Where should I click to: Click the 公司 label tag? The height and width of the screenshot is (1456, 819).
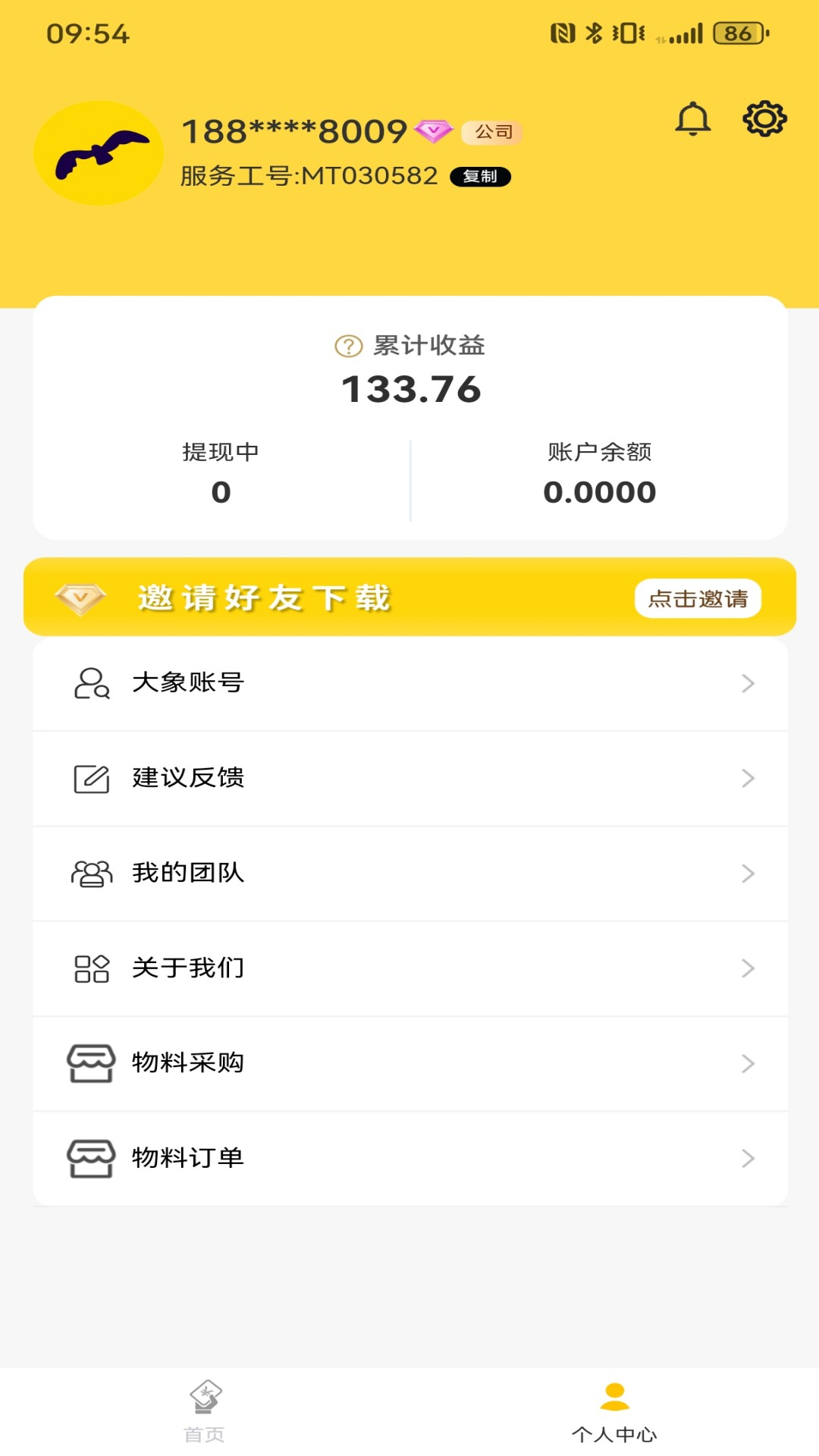coord(491,130)
